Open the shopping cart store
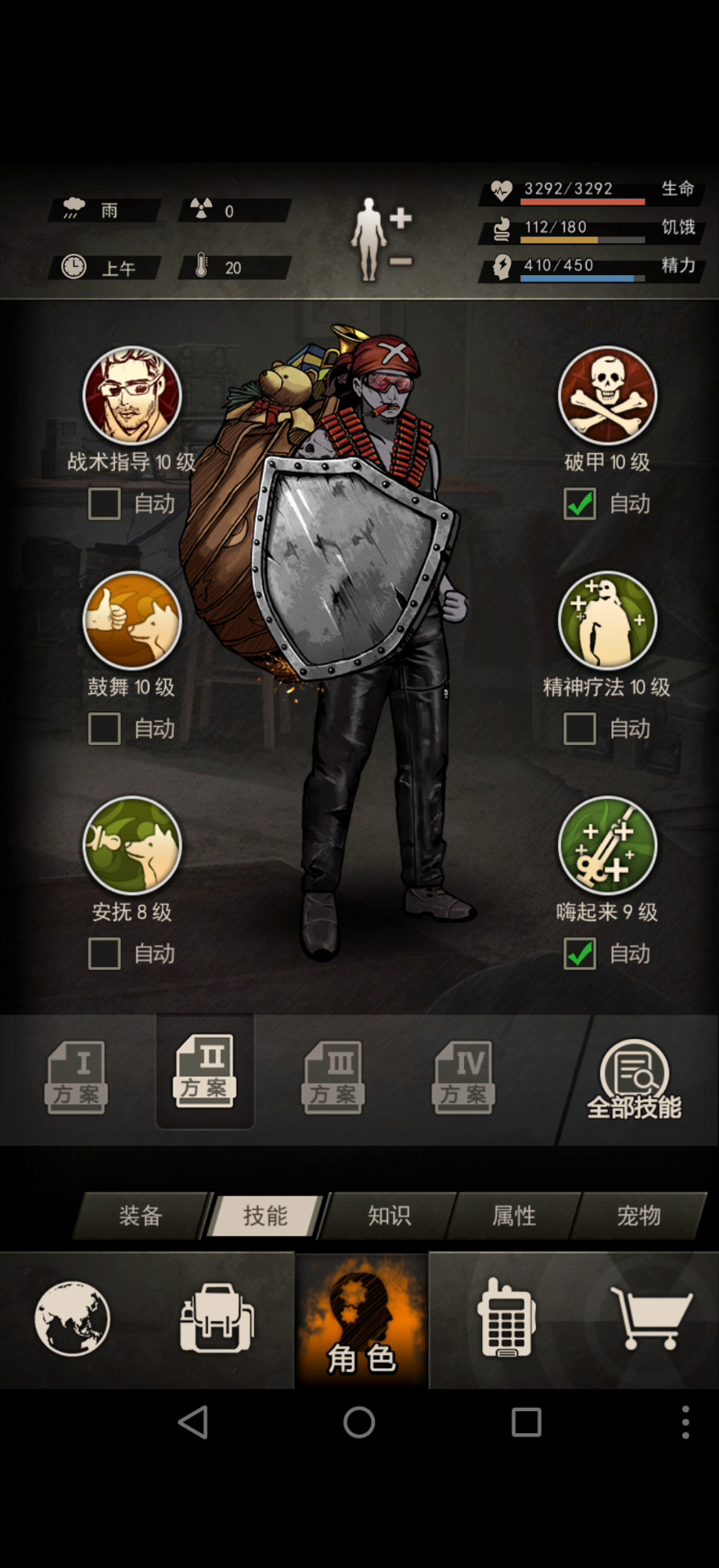Viewport: 719px width, 1568px height. click(x=651, y=1318)
